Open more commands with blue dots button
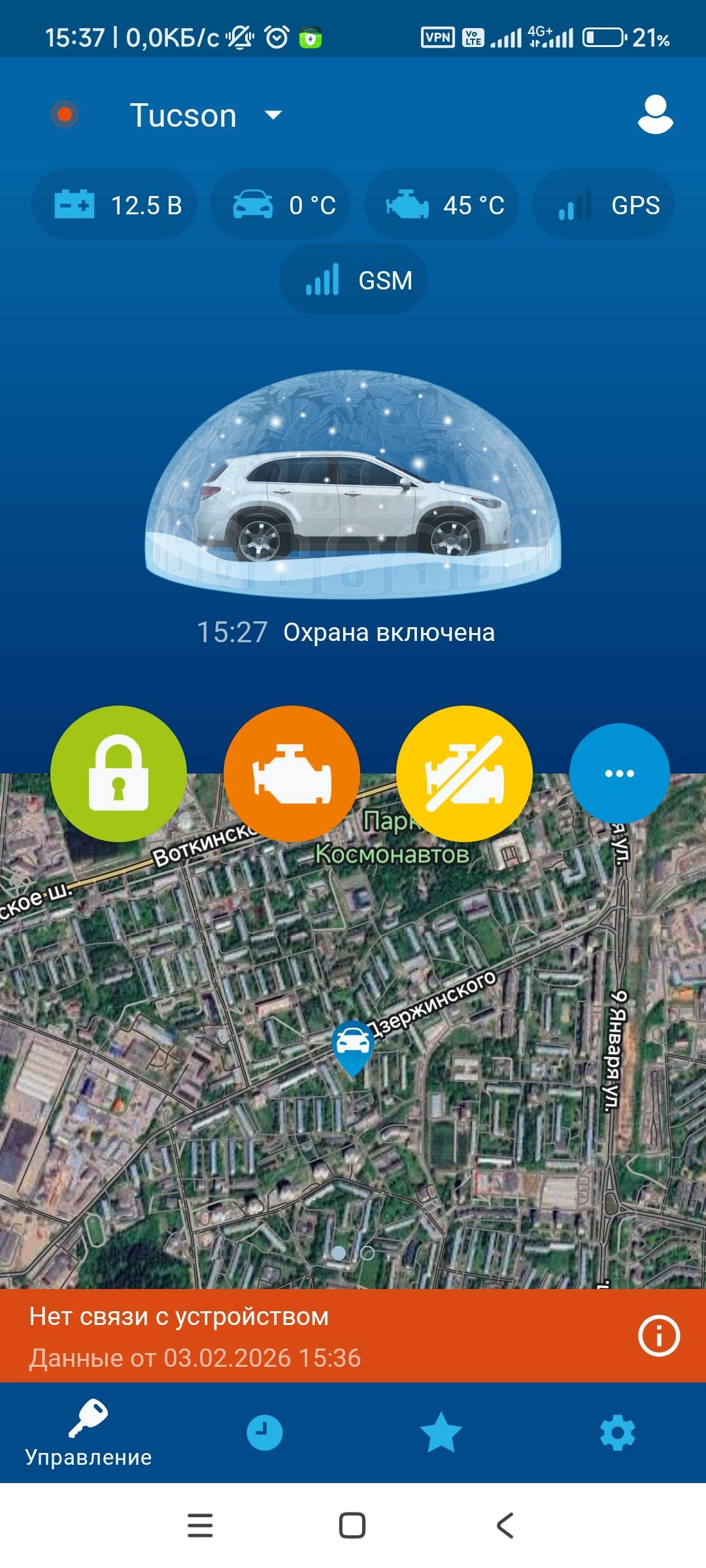706x1568 pixels. tap(619, 774)
